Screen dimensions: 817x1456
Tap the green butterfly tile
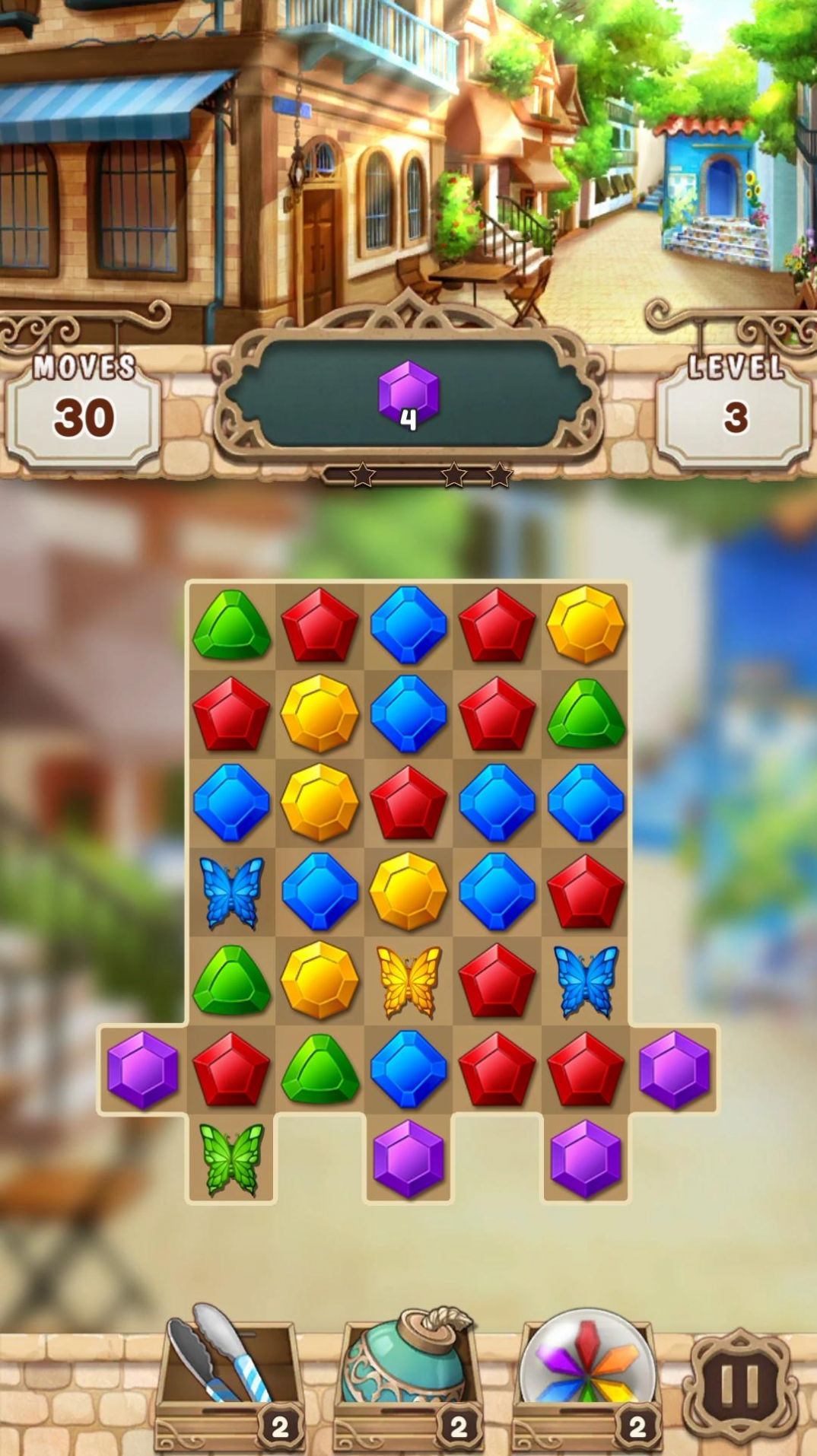click(x=231, y=1159)
